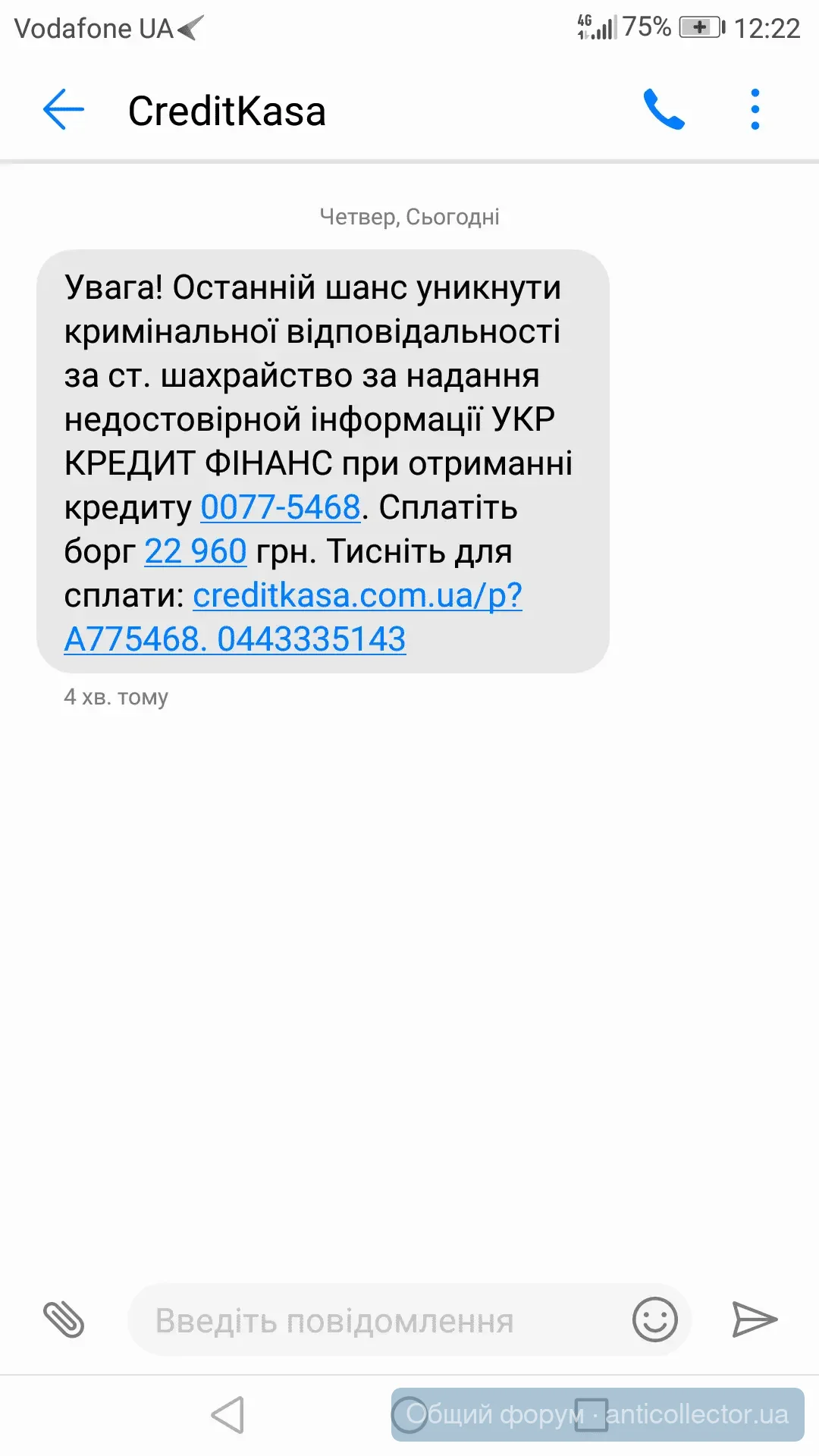Open the creditkasa.com.ua payment link

coord(357,595)
